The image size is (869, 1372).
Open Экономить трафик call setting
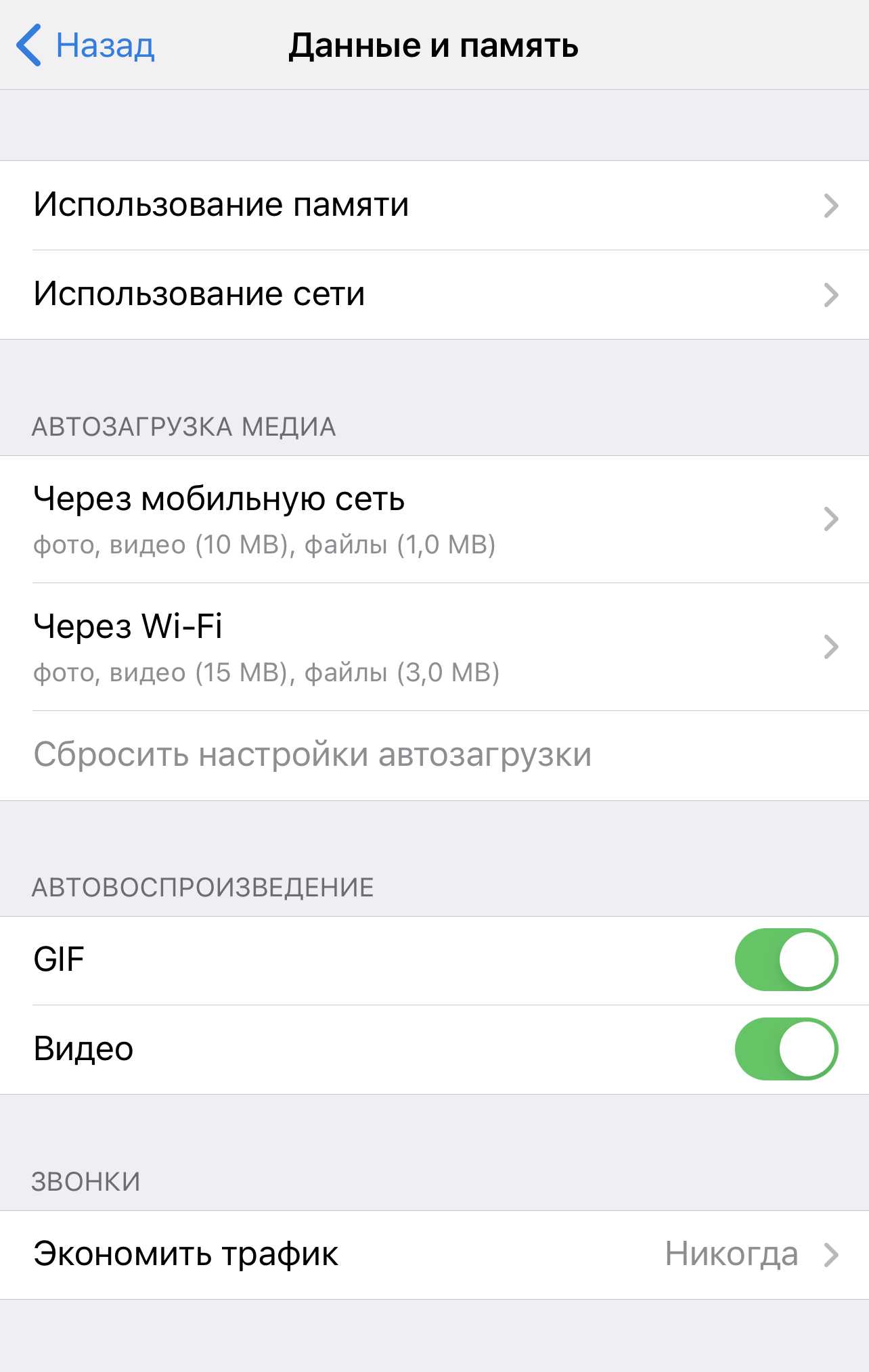click(x=433, y=1254)
